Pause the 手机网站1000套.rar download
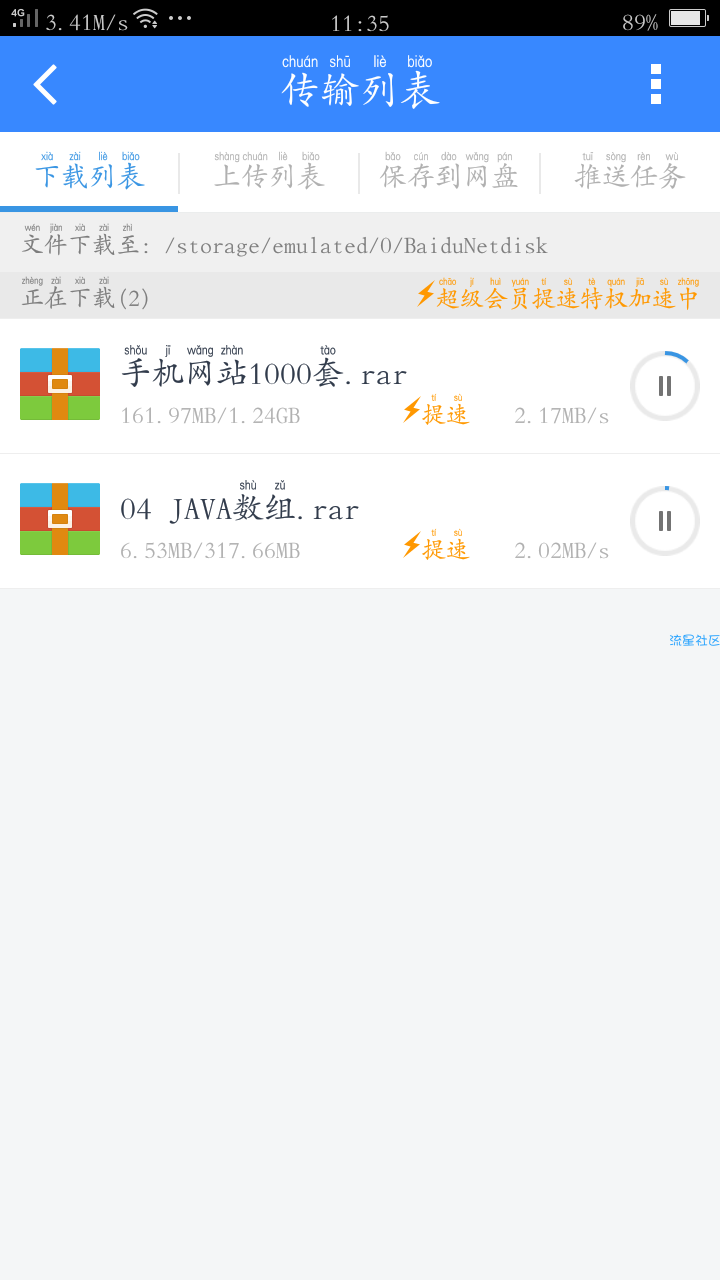Image resolution: width=720 pixels, height=1280 pixels. [665, 386]
